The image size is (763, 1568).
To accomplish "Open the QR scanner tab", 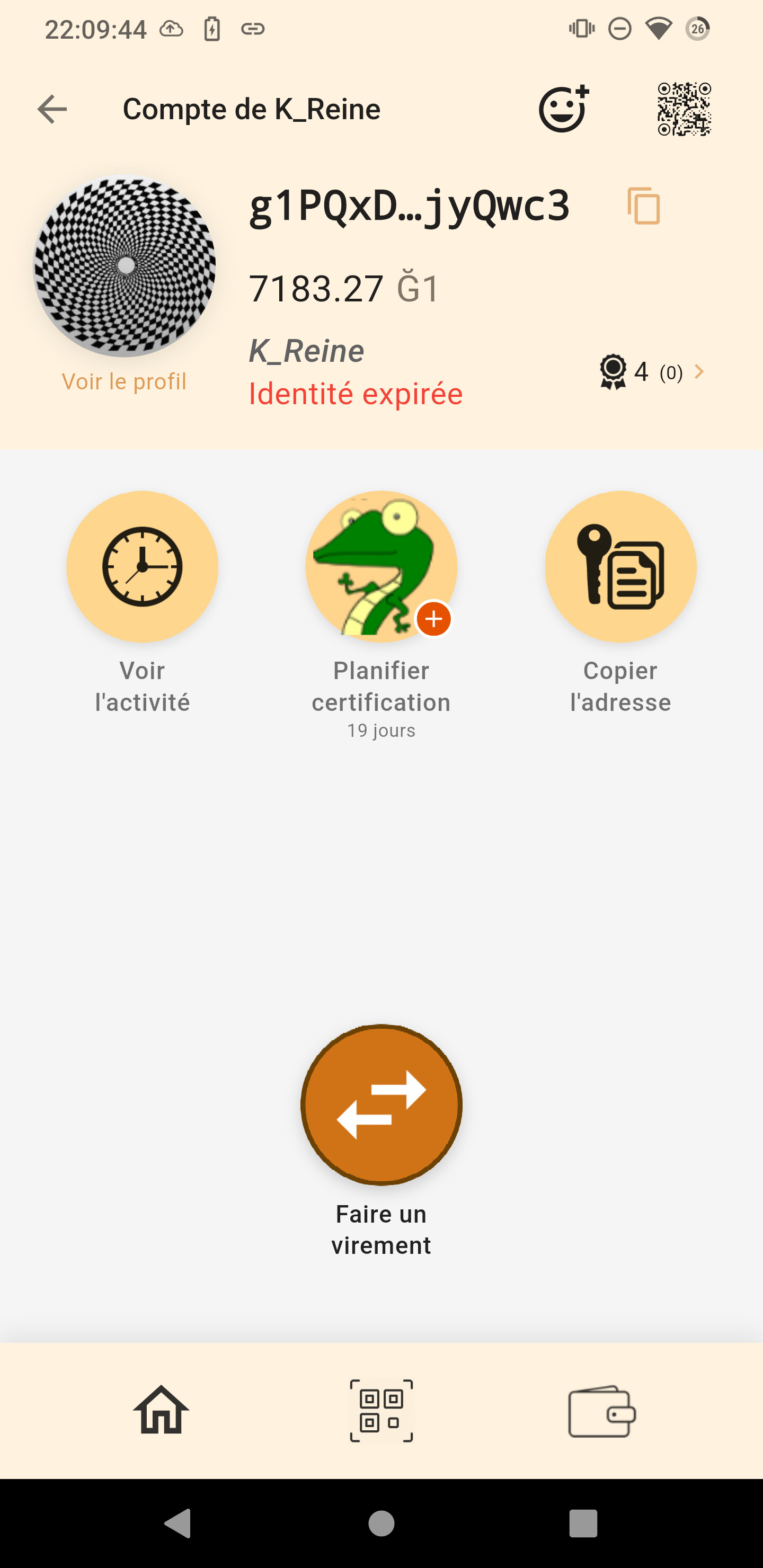I will coord(381,1410).
